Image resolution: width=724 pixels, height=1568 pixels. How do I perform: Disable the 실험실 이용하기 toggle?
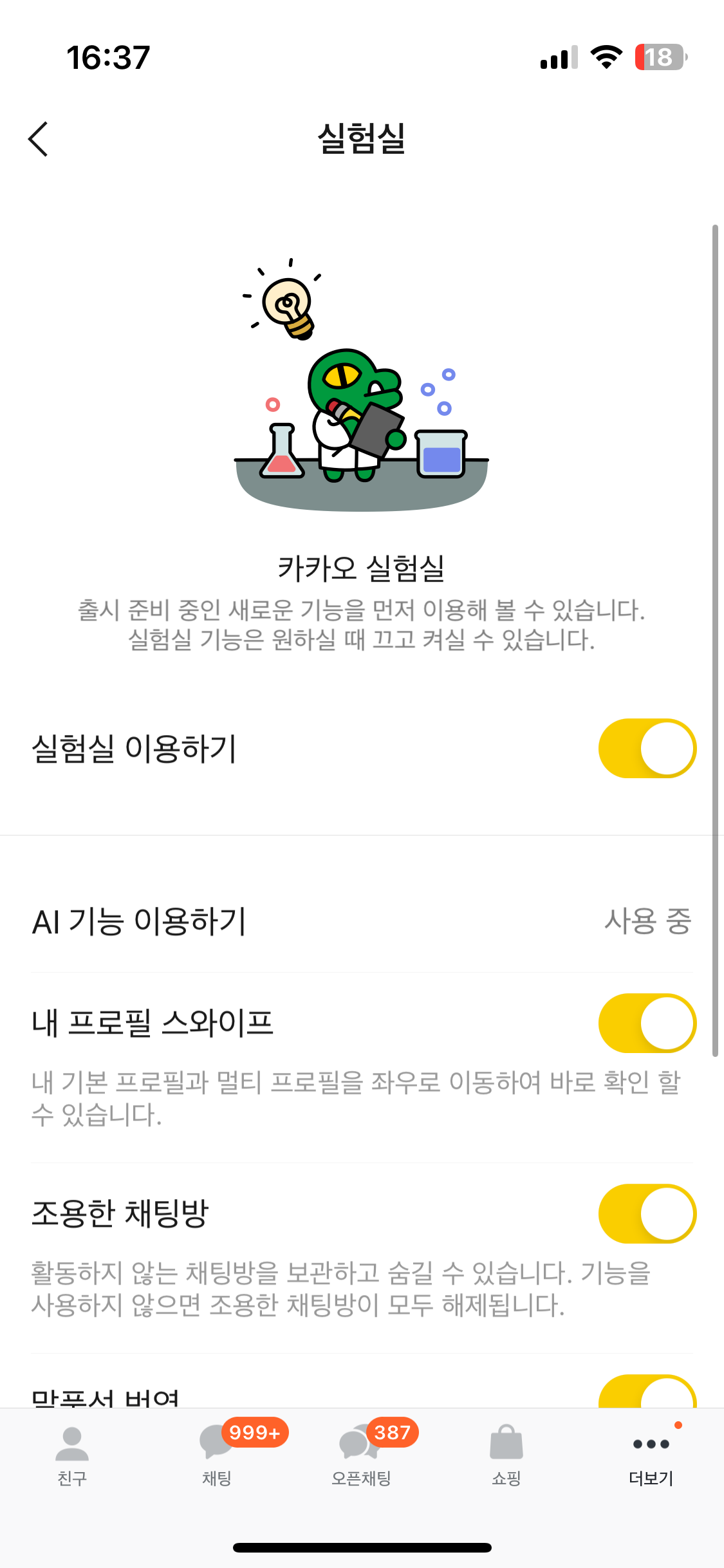tap(647, 748)
